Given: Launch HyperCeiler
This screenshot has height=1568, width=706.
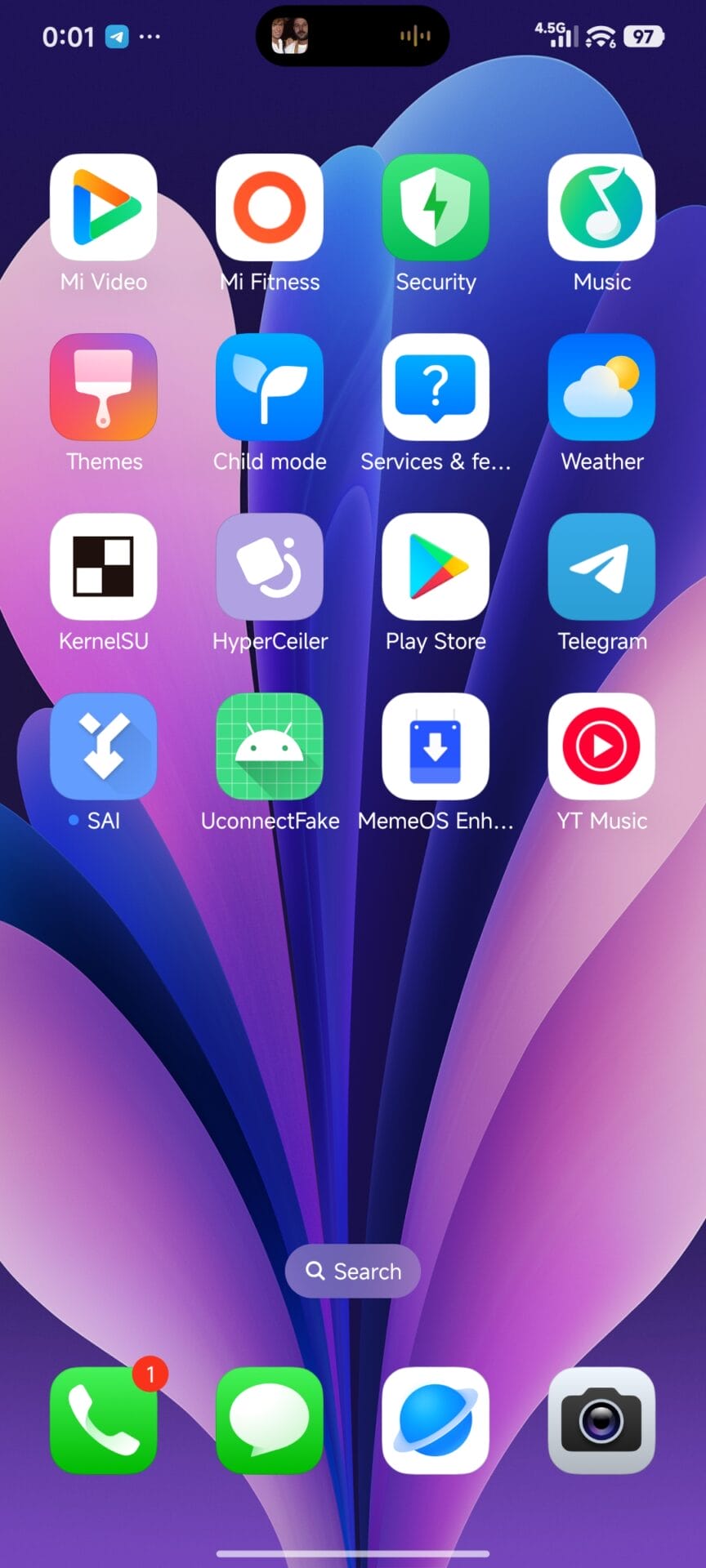Looking at the screenshot, I should [270, 567].
